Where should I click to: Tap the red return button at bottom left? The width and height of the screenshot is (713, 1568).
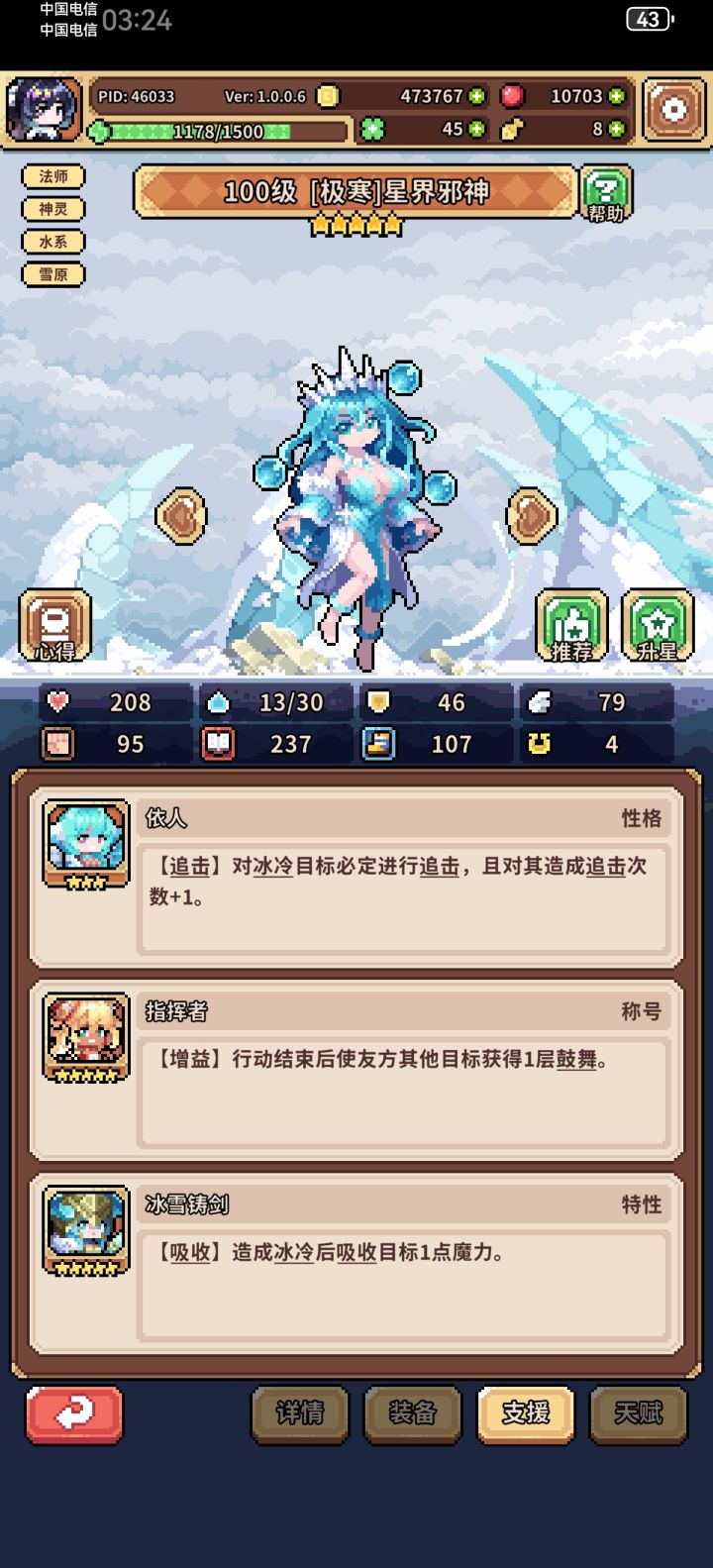point(72,1415)
